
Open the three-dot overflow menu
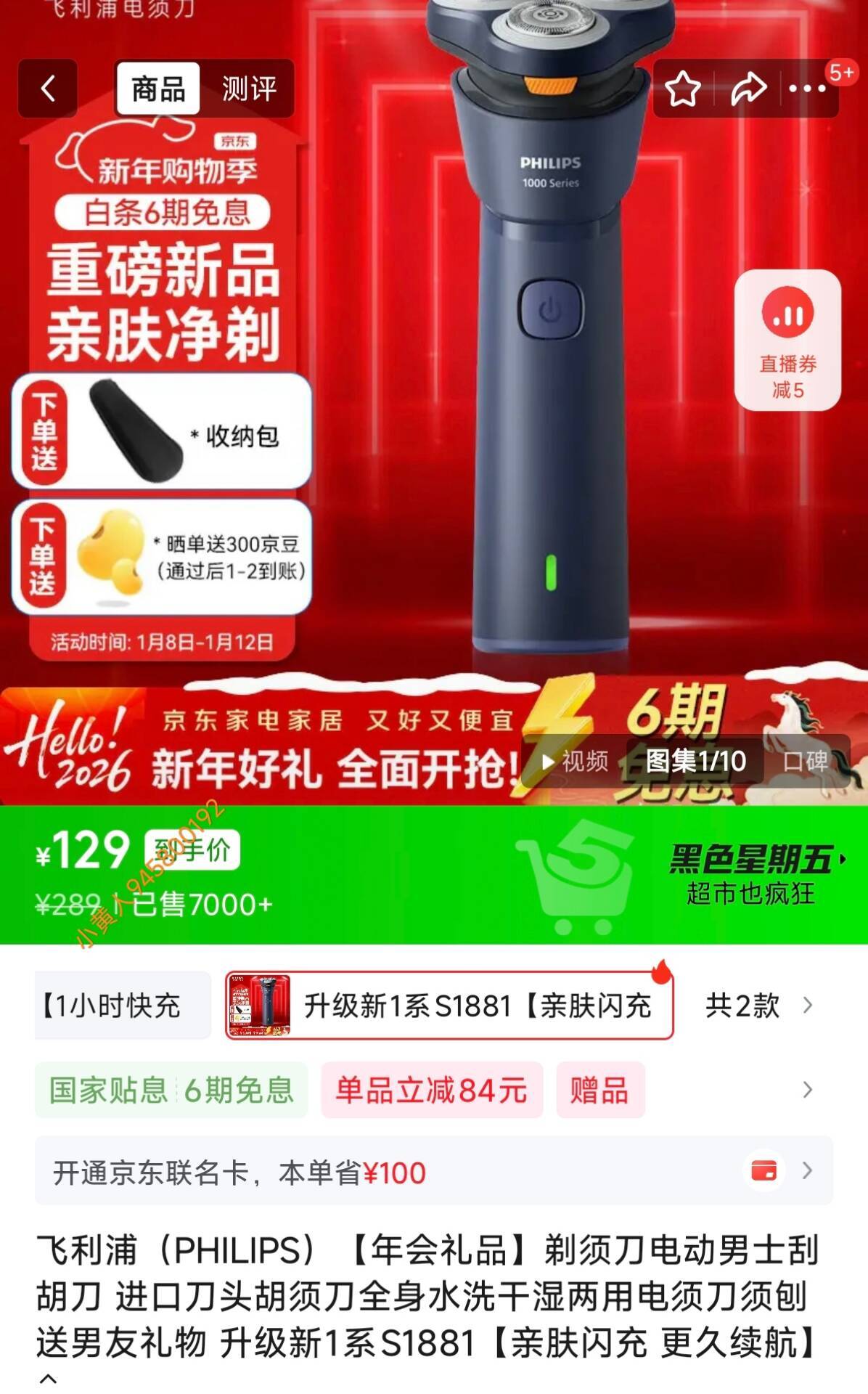807,89
